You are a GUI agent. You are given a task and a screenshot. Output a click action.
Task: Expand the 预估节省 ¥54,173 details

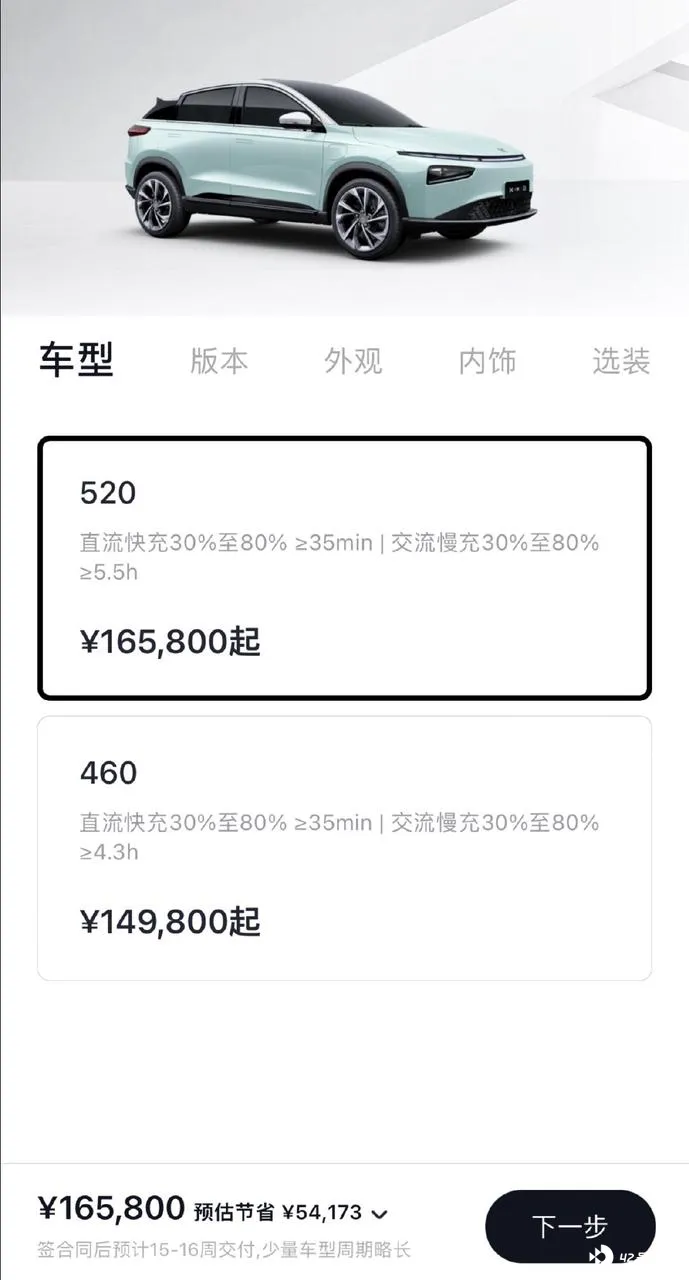tap(379, 1214)
